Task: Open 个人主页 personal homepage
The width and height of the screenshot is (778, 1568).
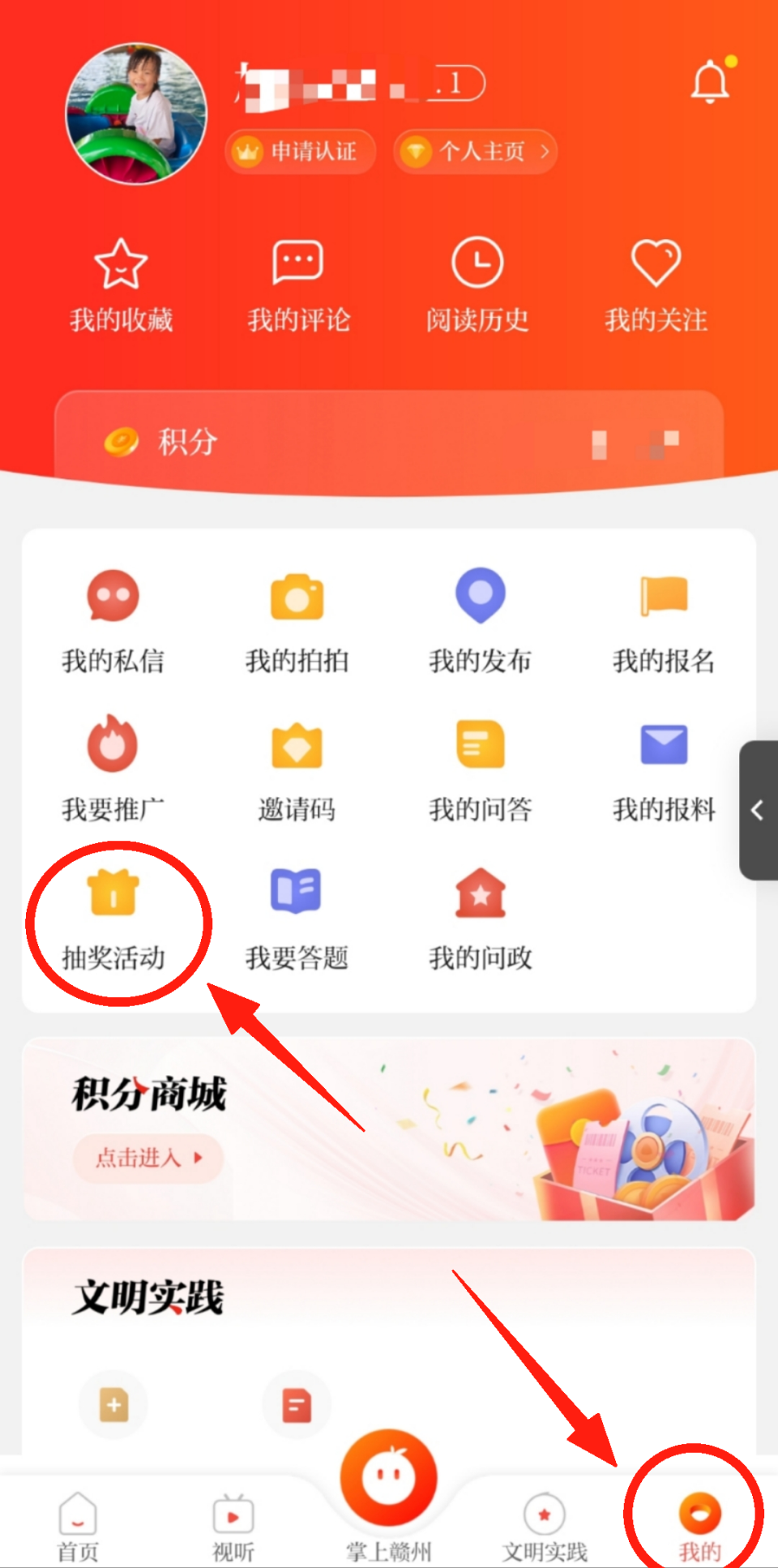Action: click(x=476, y=152)
